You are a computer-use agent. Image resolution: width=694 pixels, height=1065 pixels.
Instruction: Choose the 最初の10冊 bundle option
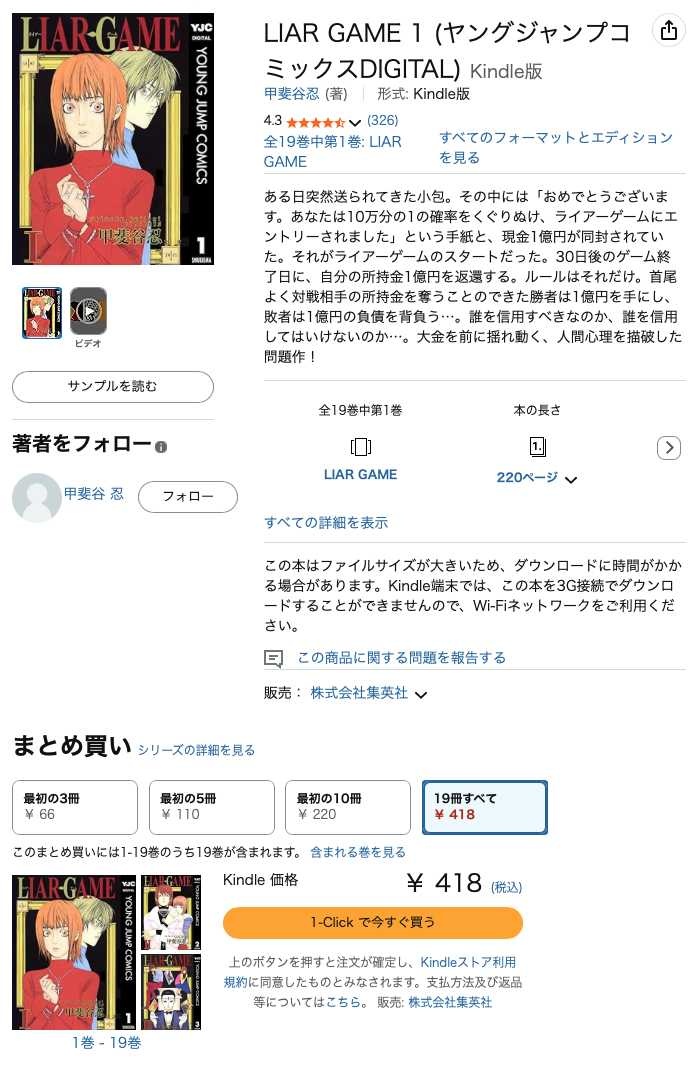(x=348, y=807)
